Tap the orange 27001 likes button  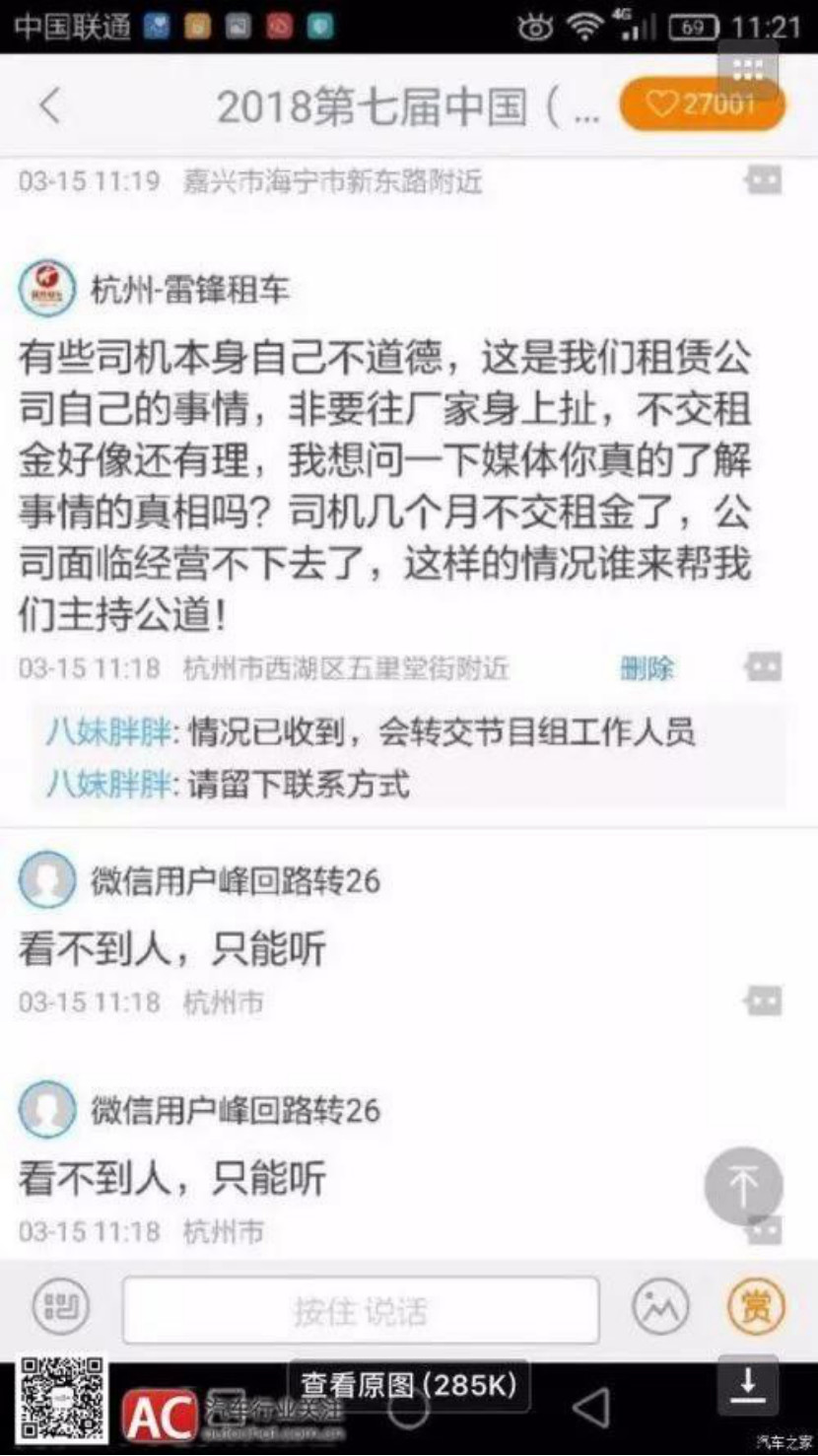pos(703,104)
